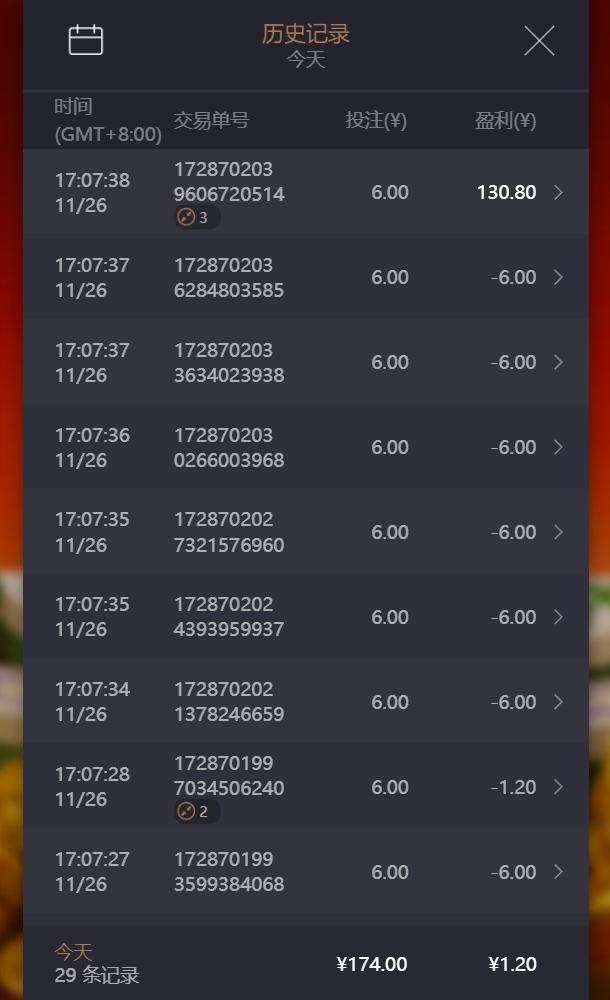View transaction ending 4393959937 details
This screenshot has height=1000, width=610.
[306, 617]
